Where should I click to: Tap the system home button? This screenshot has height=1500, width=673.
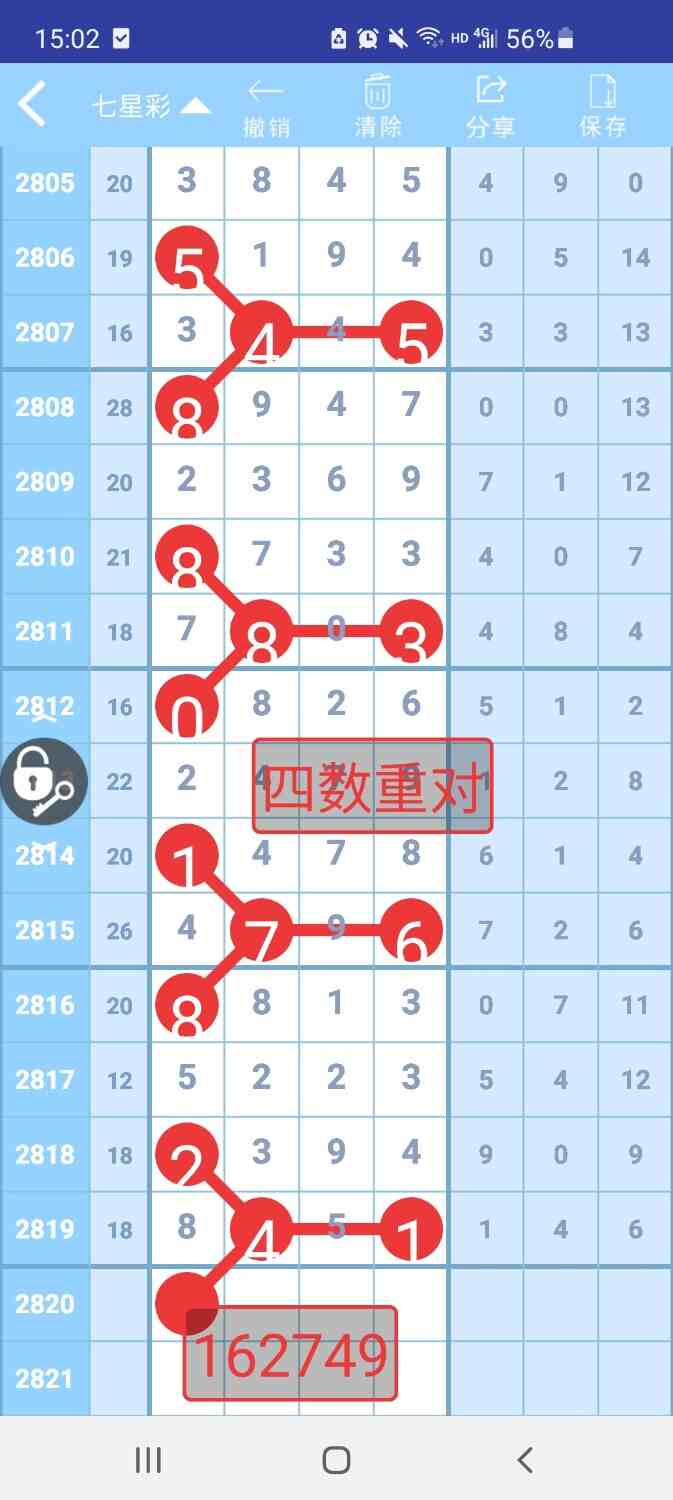pyautogui.click(x=336, y=1460)
